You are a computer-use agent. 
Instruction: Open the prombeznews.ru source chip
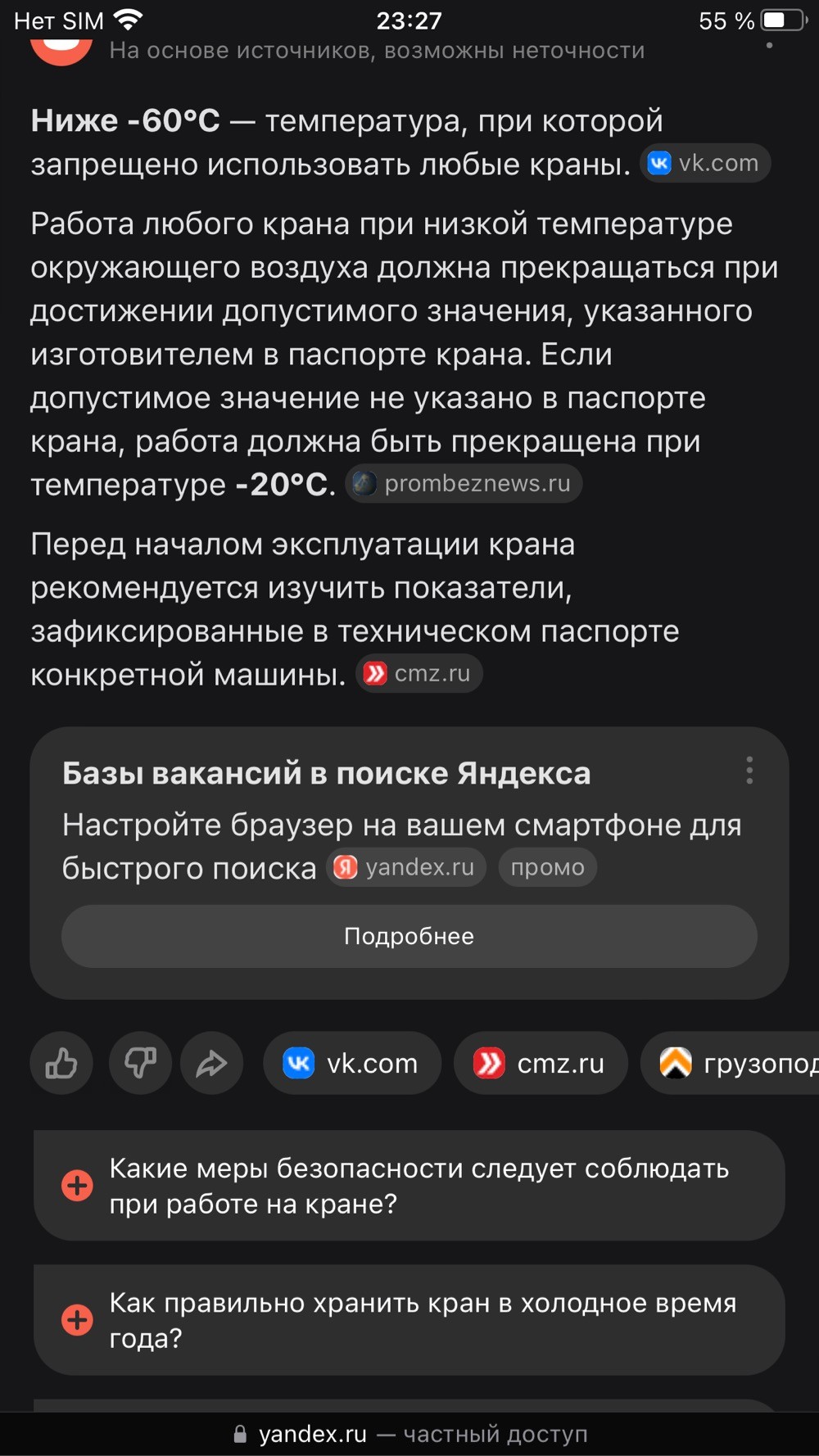464,483
